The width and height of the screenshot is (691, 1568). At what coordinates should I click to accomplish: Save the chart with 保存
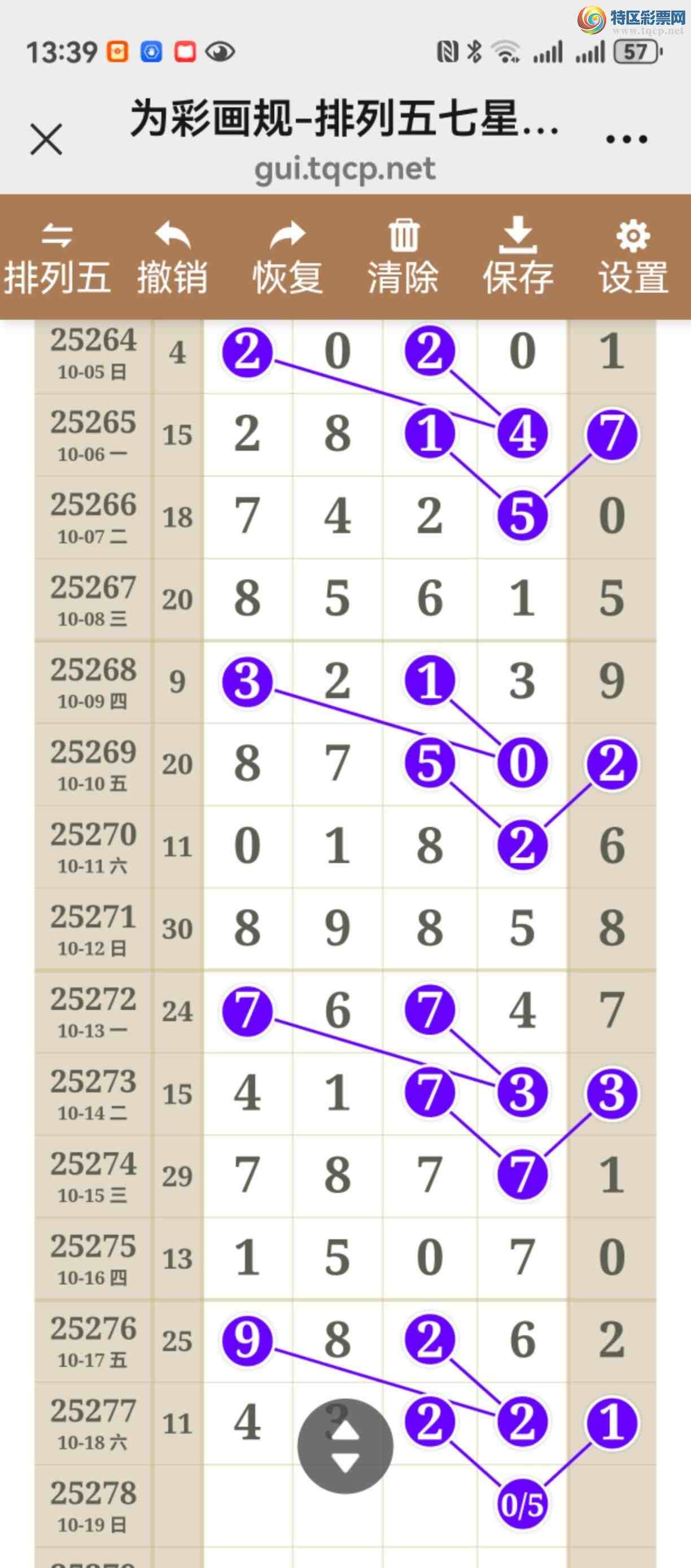518,258
